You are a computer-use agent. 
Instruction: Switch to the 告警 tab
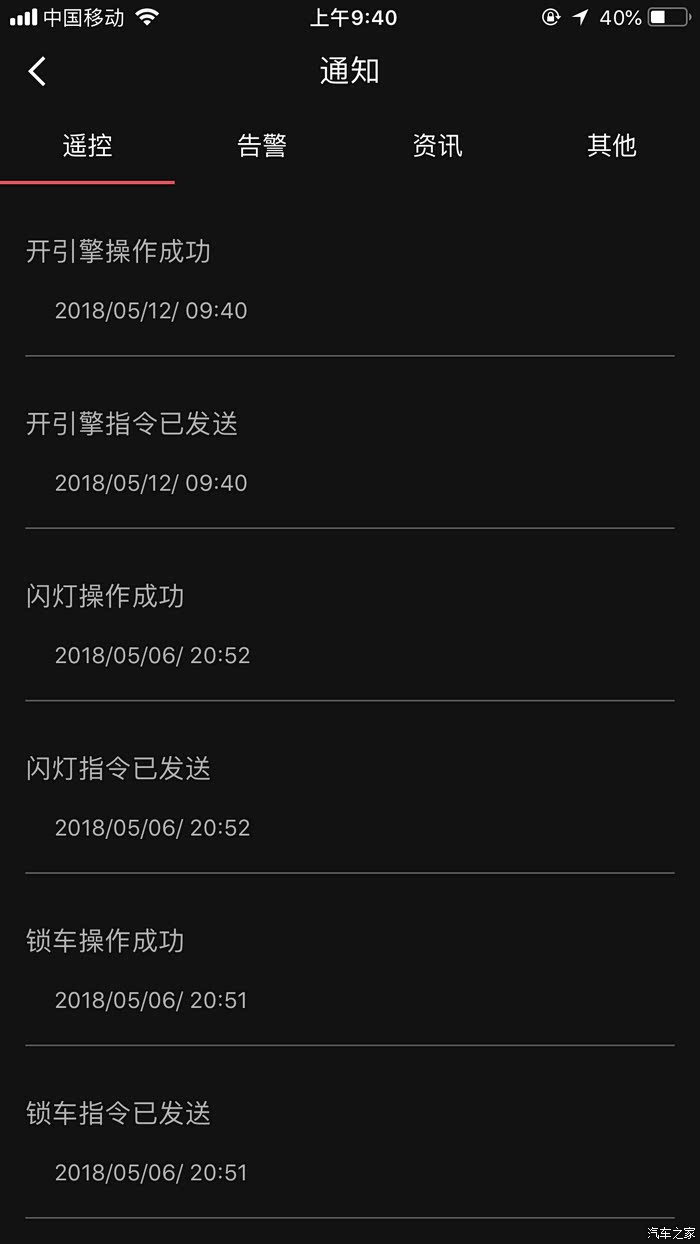[262, 146]
